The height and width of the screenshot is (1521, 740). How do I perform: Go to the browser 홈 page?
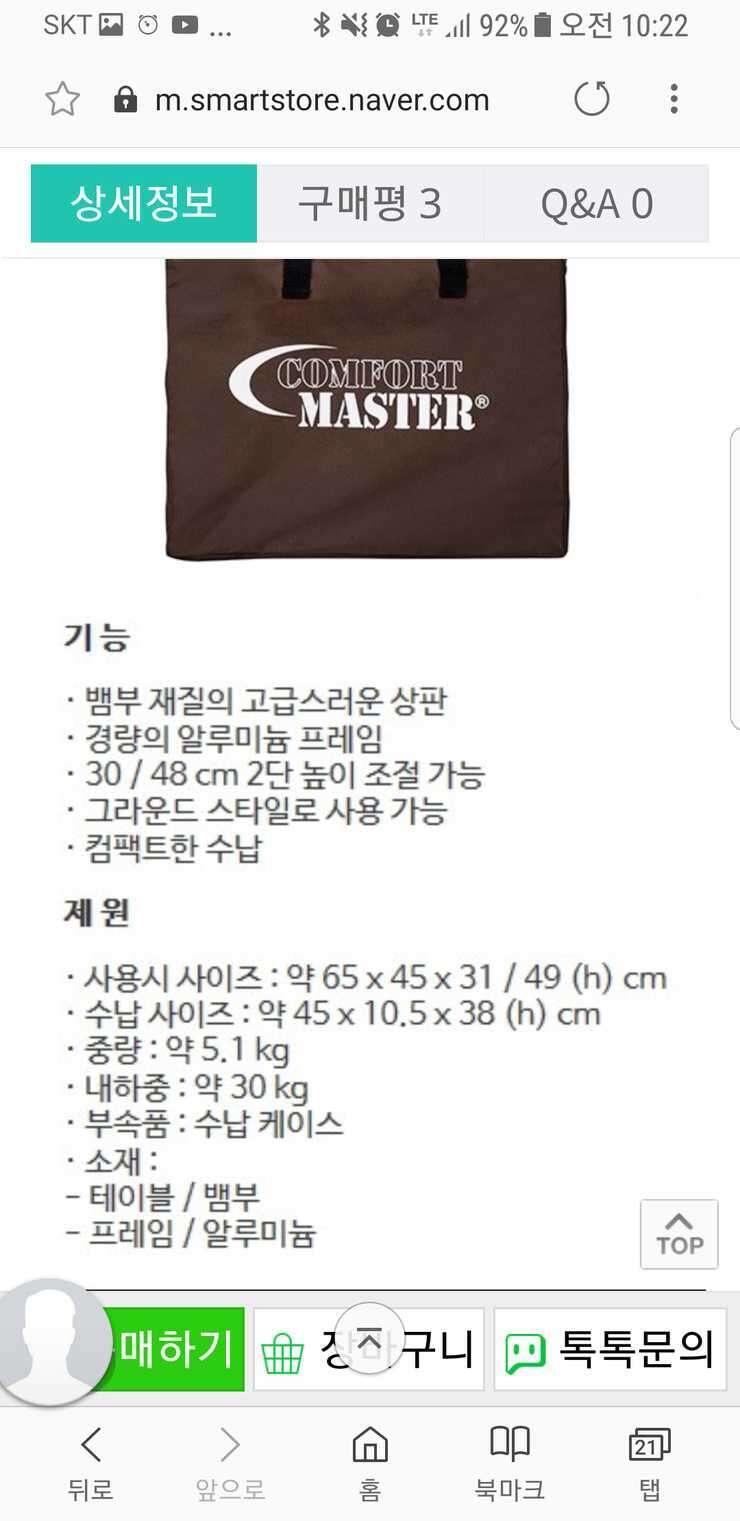coord(370,1464)
